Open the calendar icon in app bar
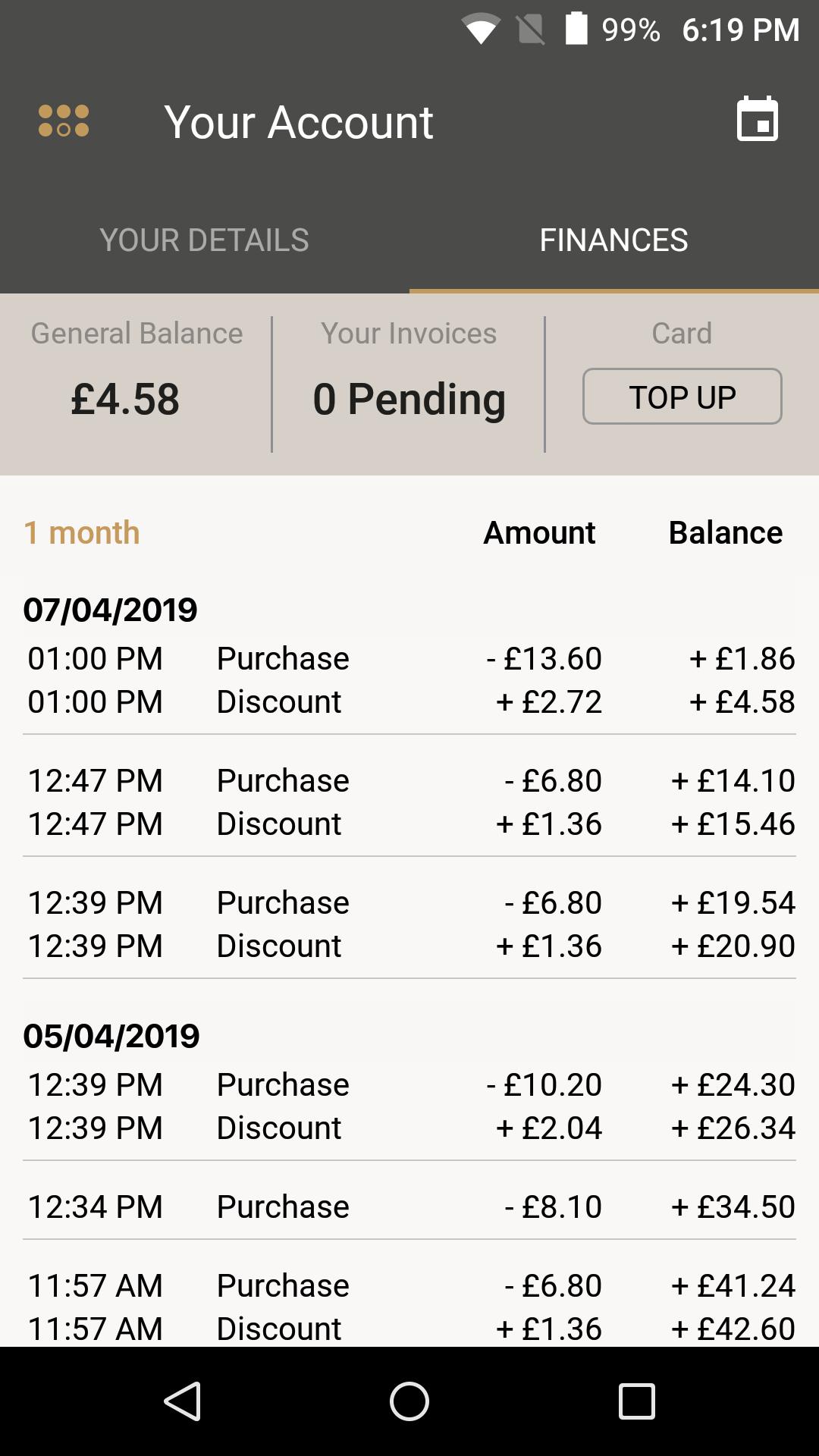The width and height of the screenshot is (819, 1456). click(x=758, y=119)
